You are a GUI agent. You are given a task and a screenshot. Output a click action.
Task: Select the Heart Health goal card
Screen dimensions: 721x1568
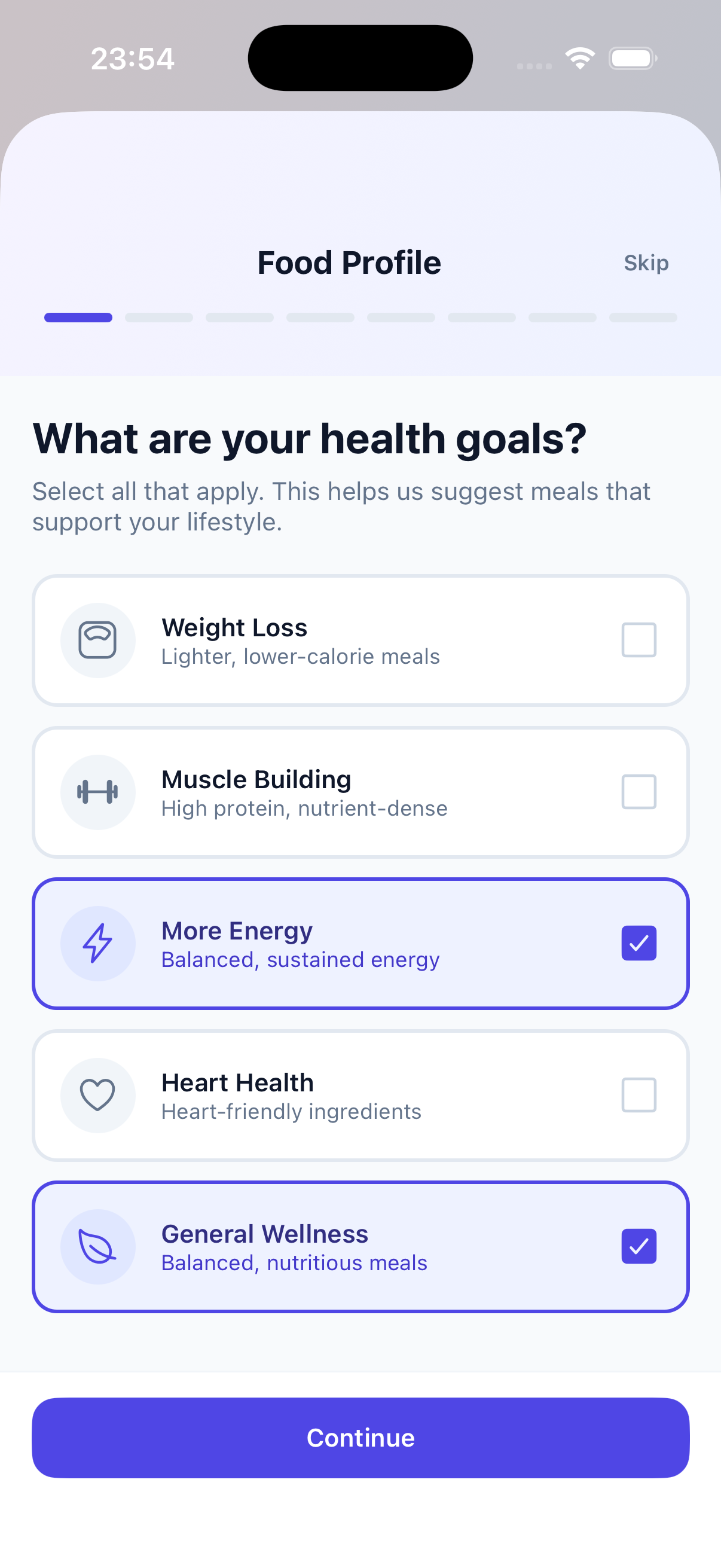tap(360, 1095)
